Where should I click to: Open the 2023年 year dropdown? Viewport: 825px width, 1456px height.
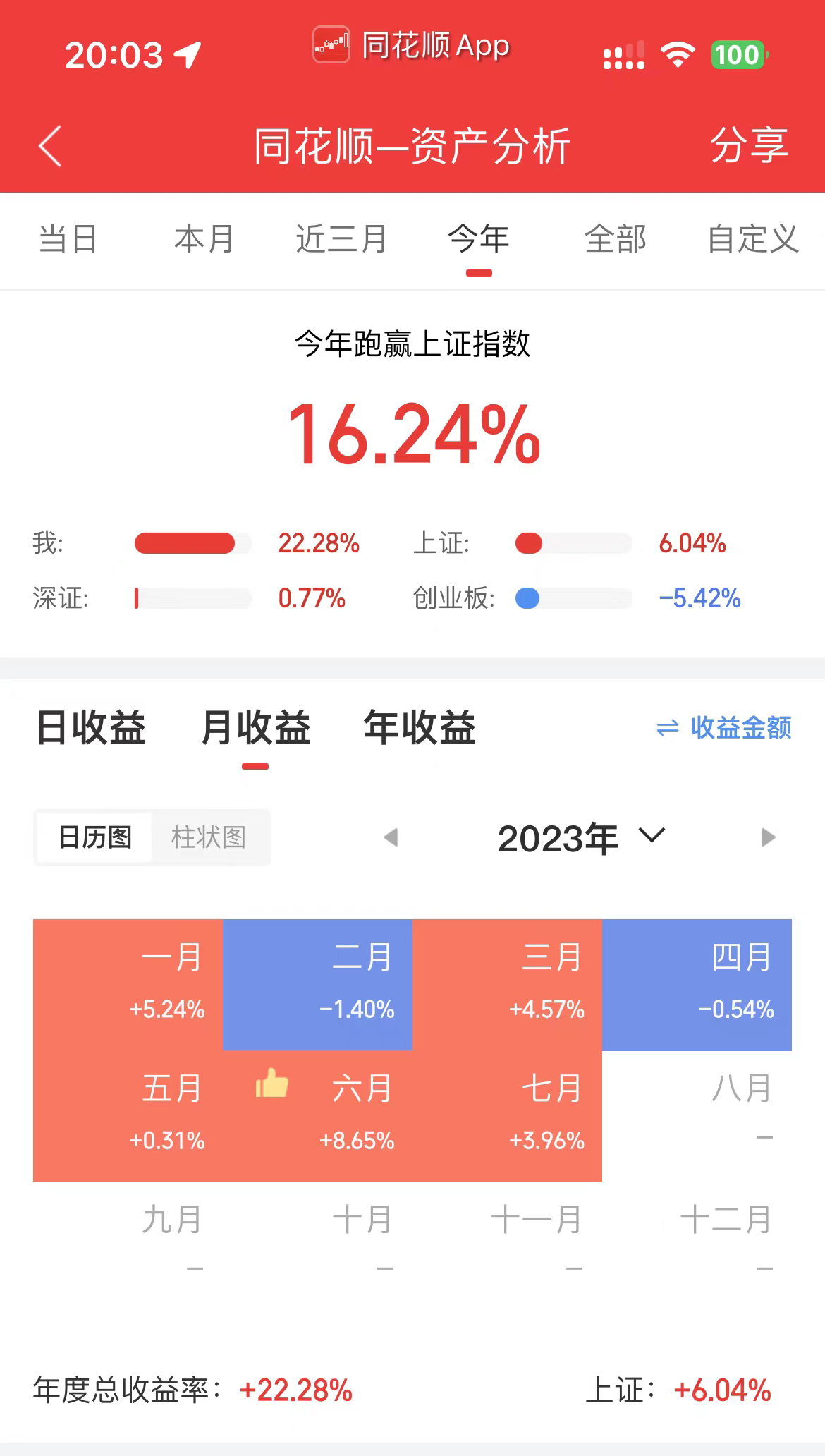pos(581,838)
